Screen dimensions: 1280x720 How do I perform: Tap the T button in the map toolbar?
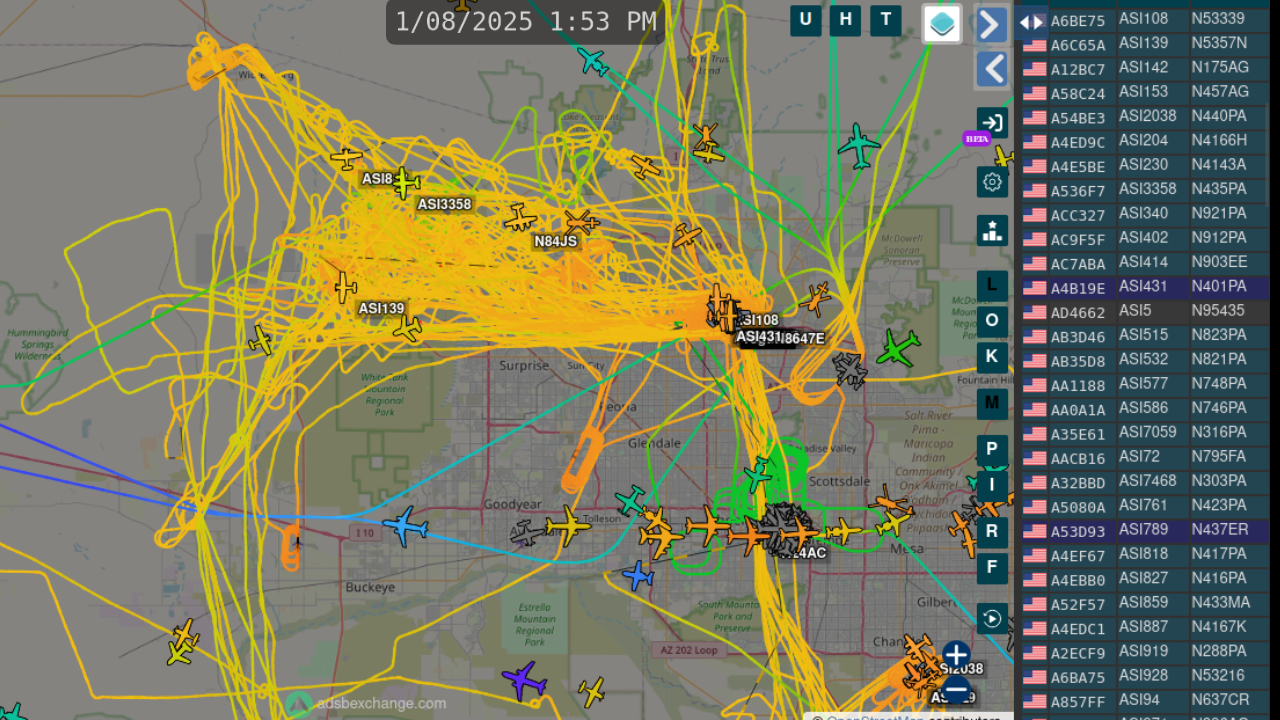pyautogui.click(x=885, y=20)
